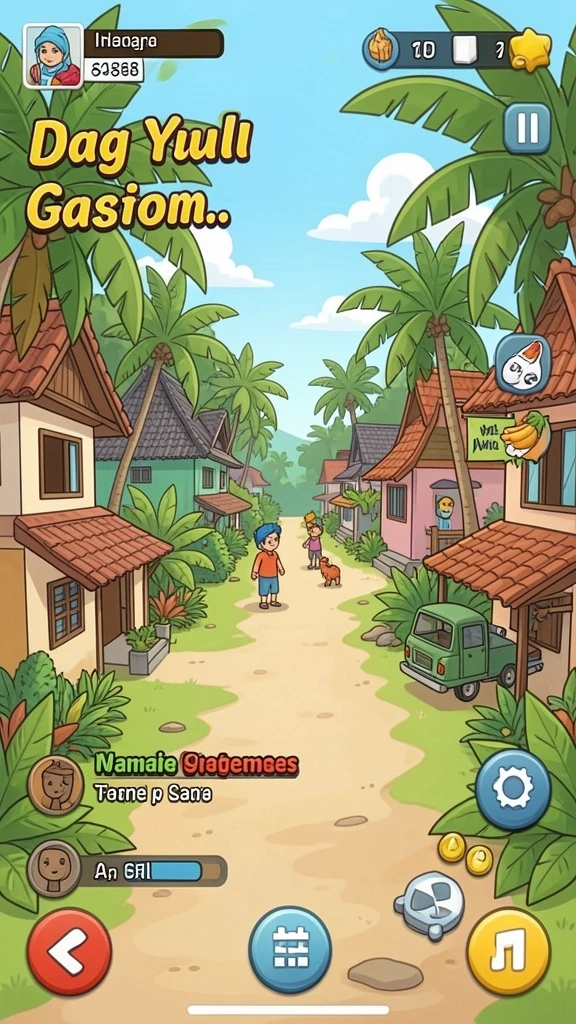The image size is (576, 1024).
Task: Open the banana shop icon
Action: pyautogui.click(x=526, y=436)
